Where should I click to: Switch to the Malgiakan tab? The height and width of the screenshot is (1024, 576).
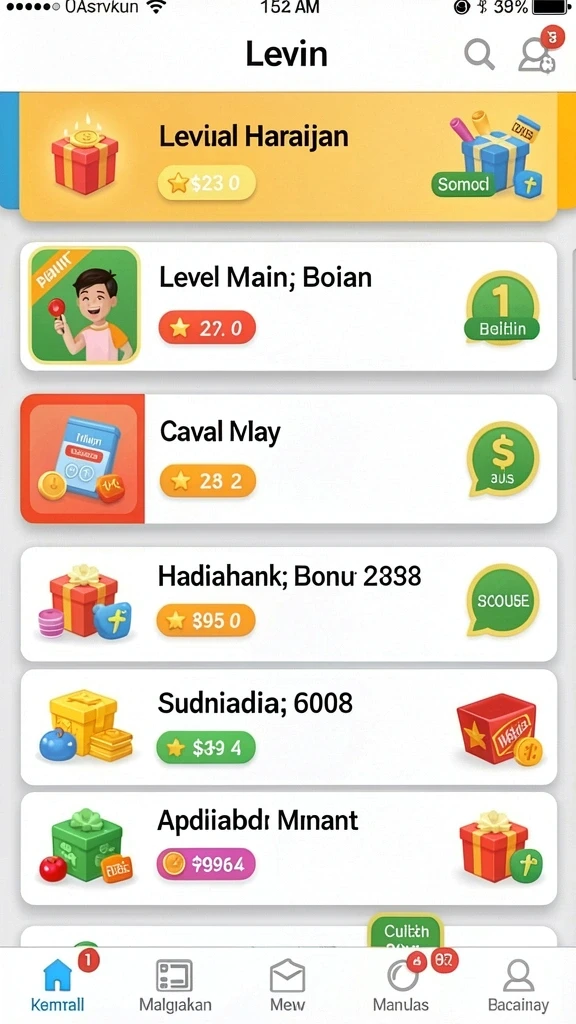pyautogui.click(x=175, y=985)
